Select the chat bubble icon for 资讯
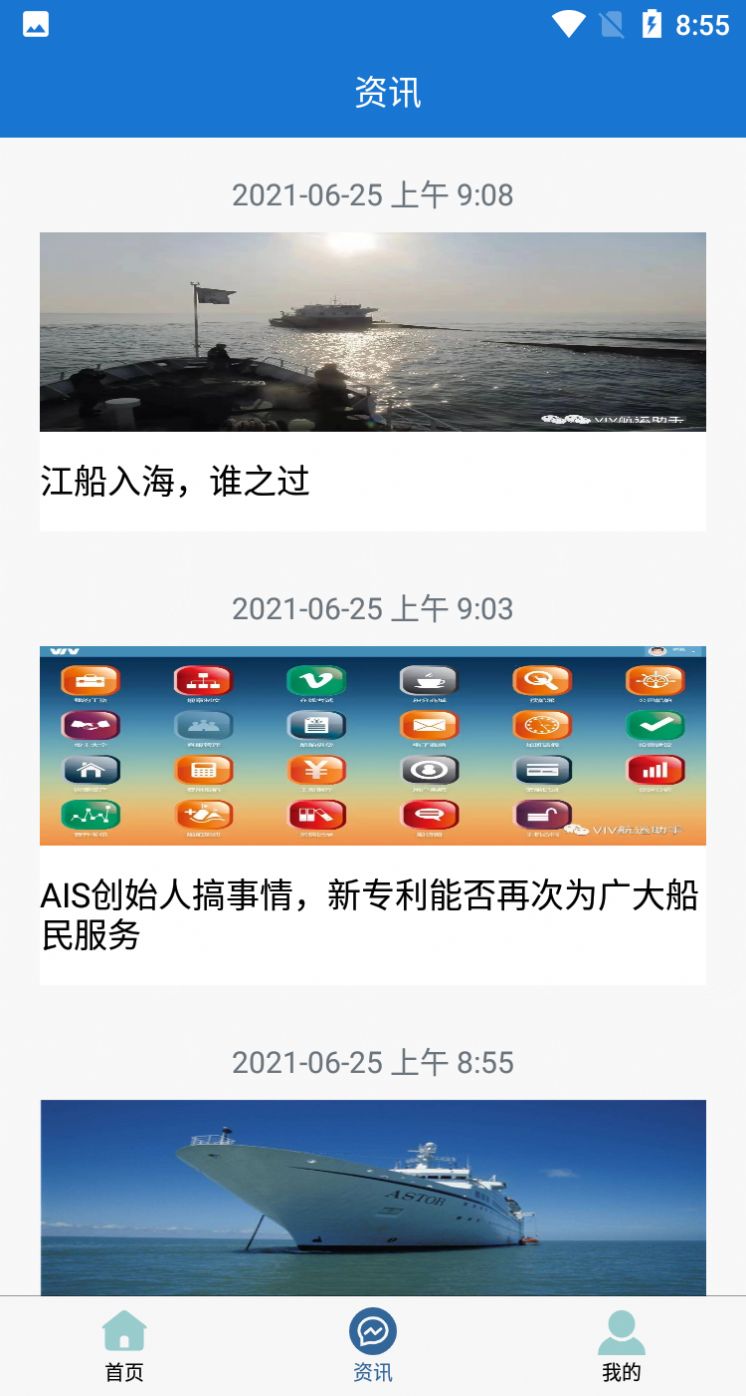The image size is (746, 1396). [x=372, y=1331]
